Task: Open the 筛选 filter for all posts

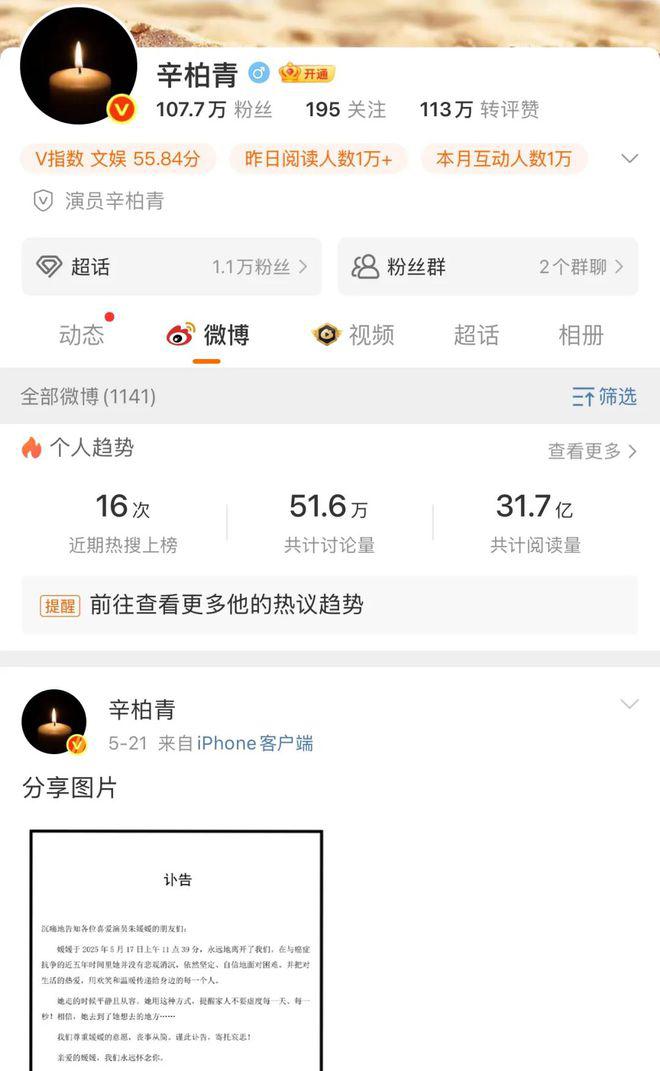Action: 604,396
